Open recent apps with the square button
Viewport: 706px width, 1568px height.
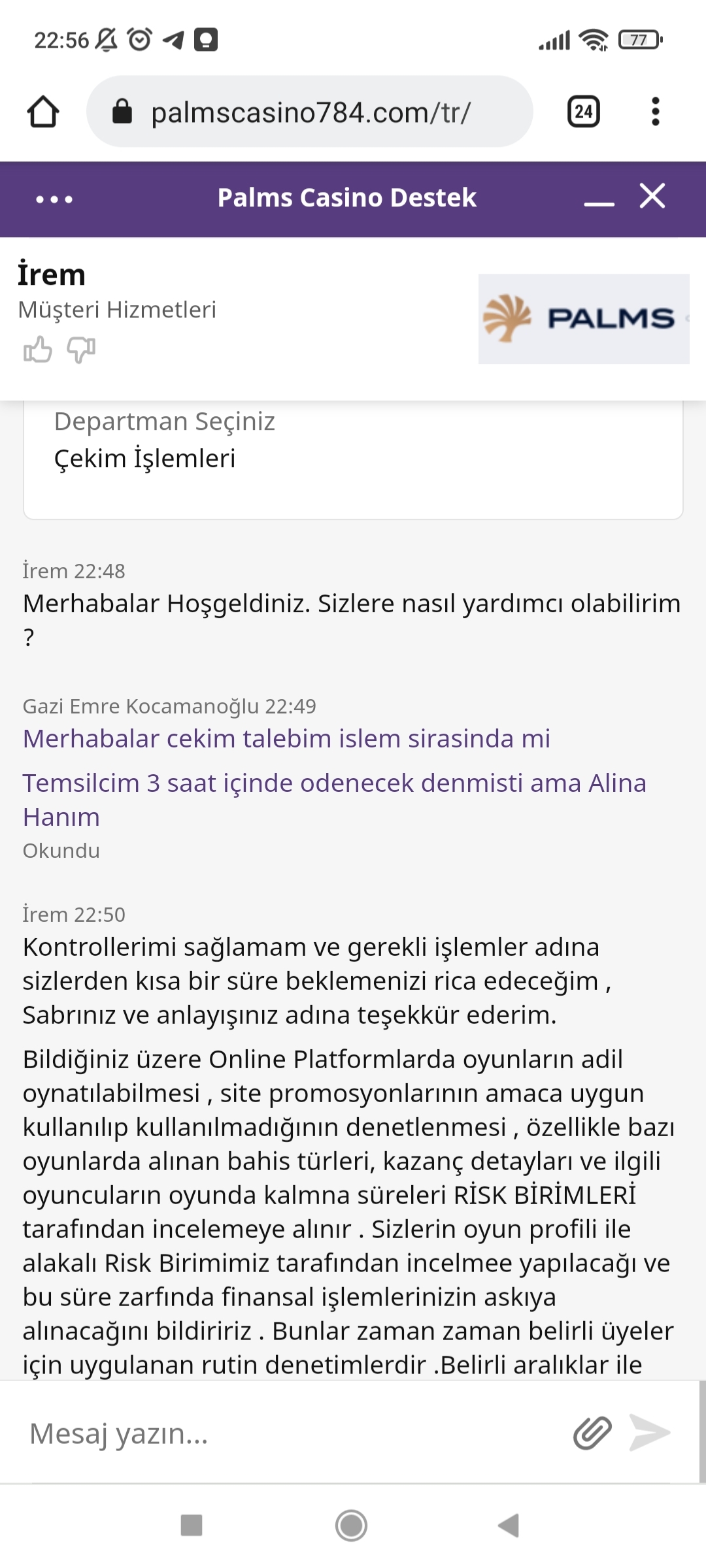click(x=192, y=1526)
